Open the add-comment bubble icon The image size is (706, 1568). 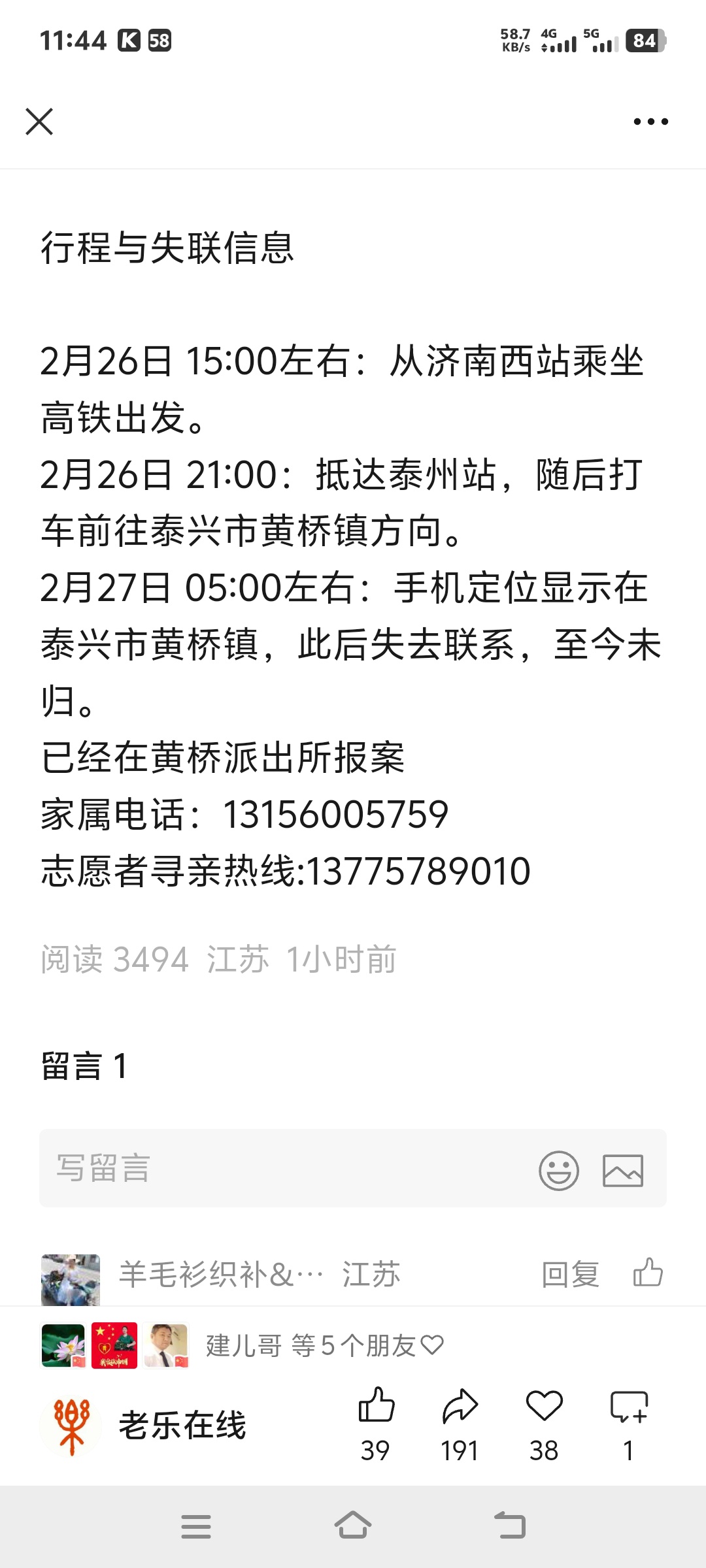[628, 1407]
